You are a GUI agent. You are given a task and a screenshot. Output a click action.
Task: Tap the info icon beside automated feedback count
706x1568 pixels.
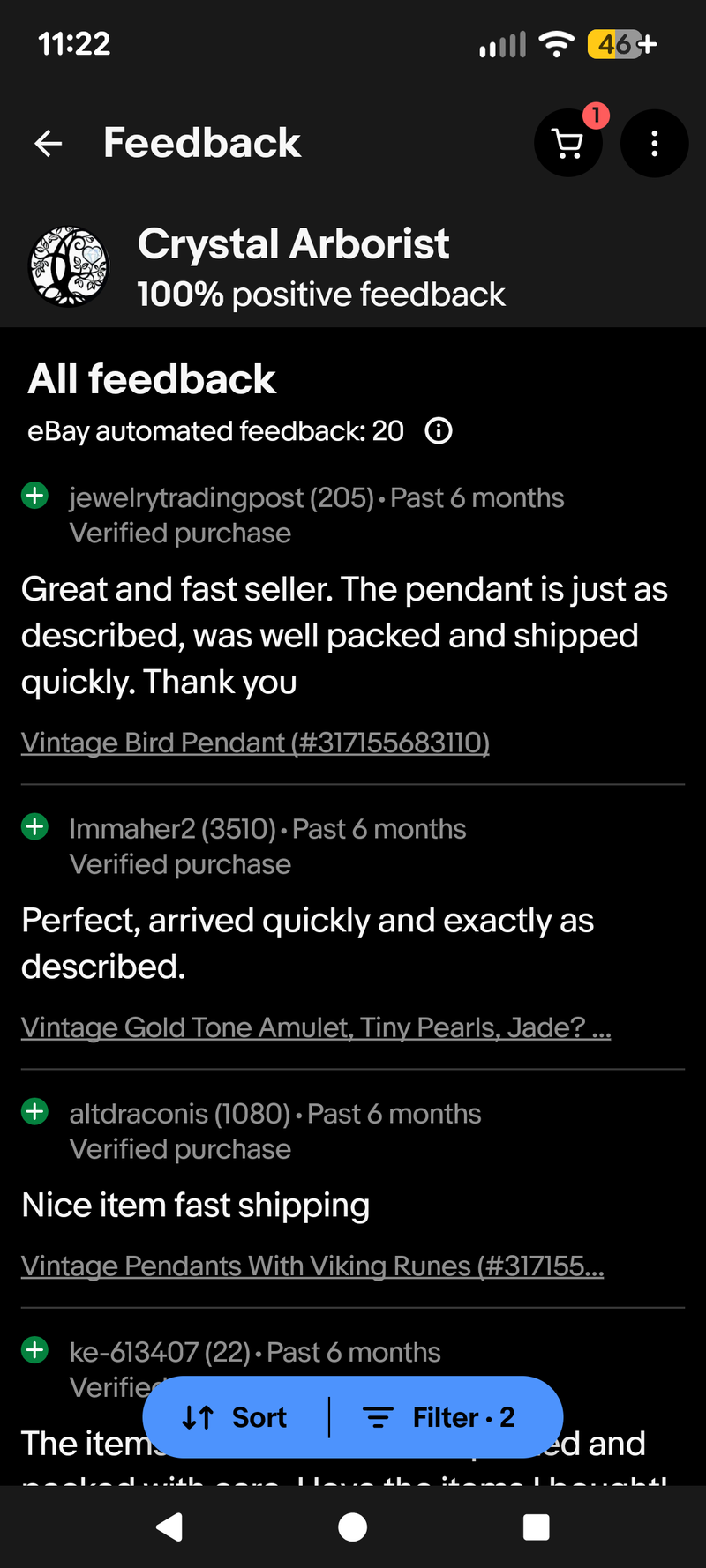pyautogui.click(x=438, y=431)
